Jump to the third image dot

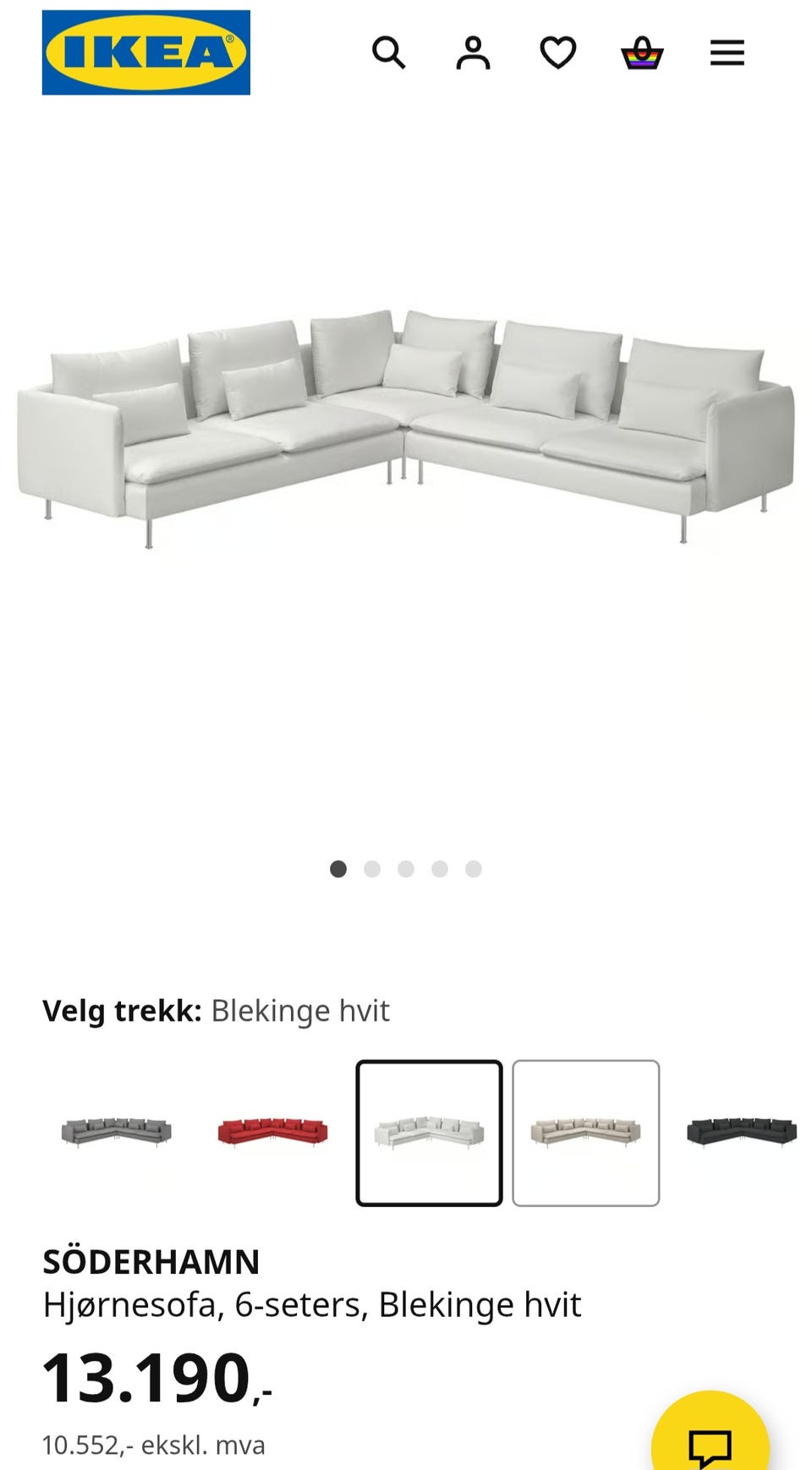407,869
